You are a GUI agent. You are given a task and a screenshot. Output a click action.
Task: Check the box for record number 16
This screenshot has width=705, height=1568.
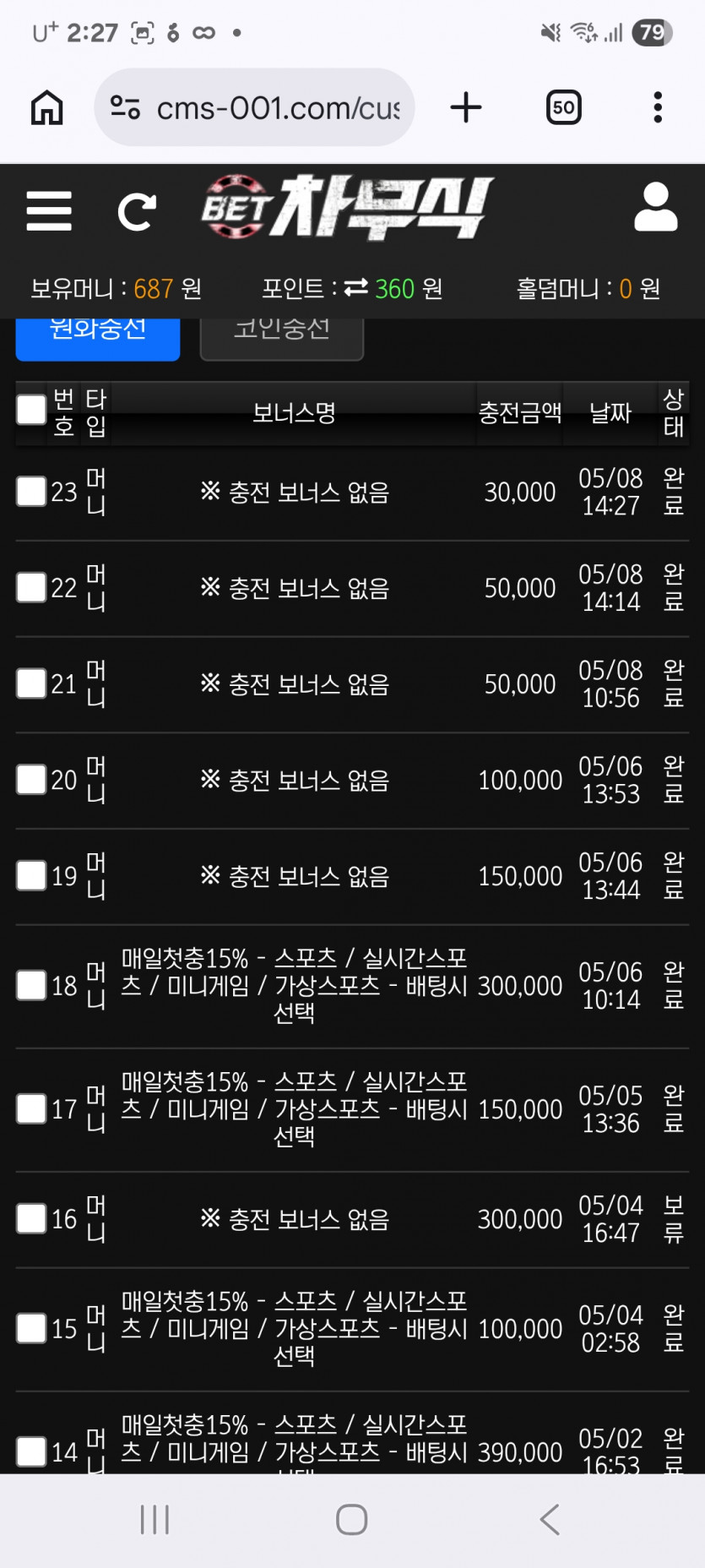click(31, 1218)
